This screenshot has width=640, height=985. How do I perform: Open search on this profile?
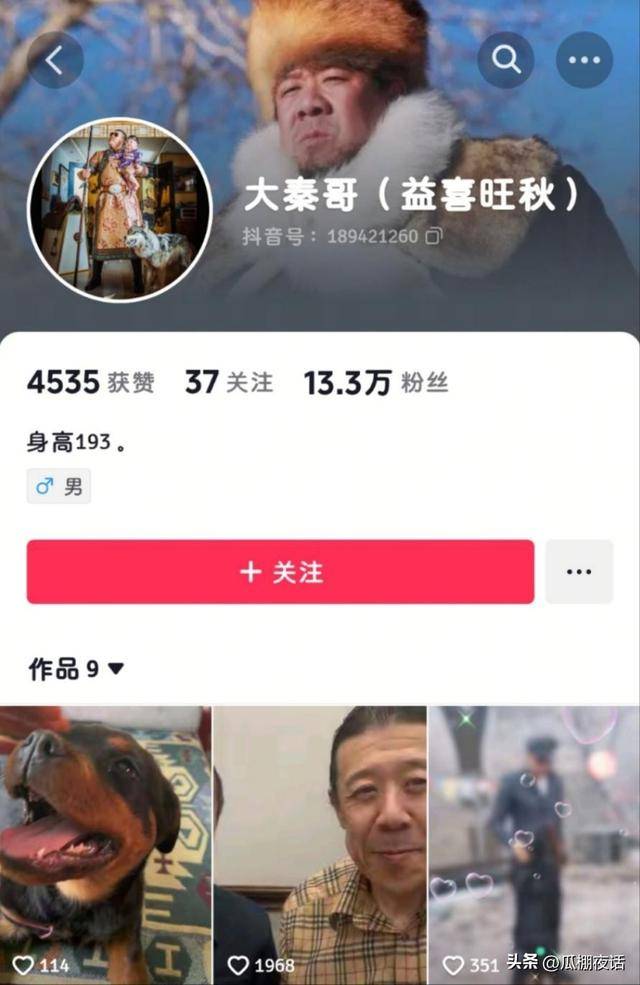point(506,60)
